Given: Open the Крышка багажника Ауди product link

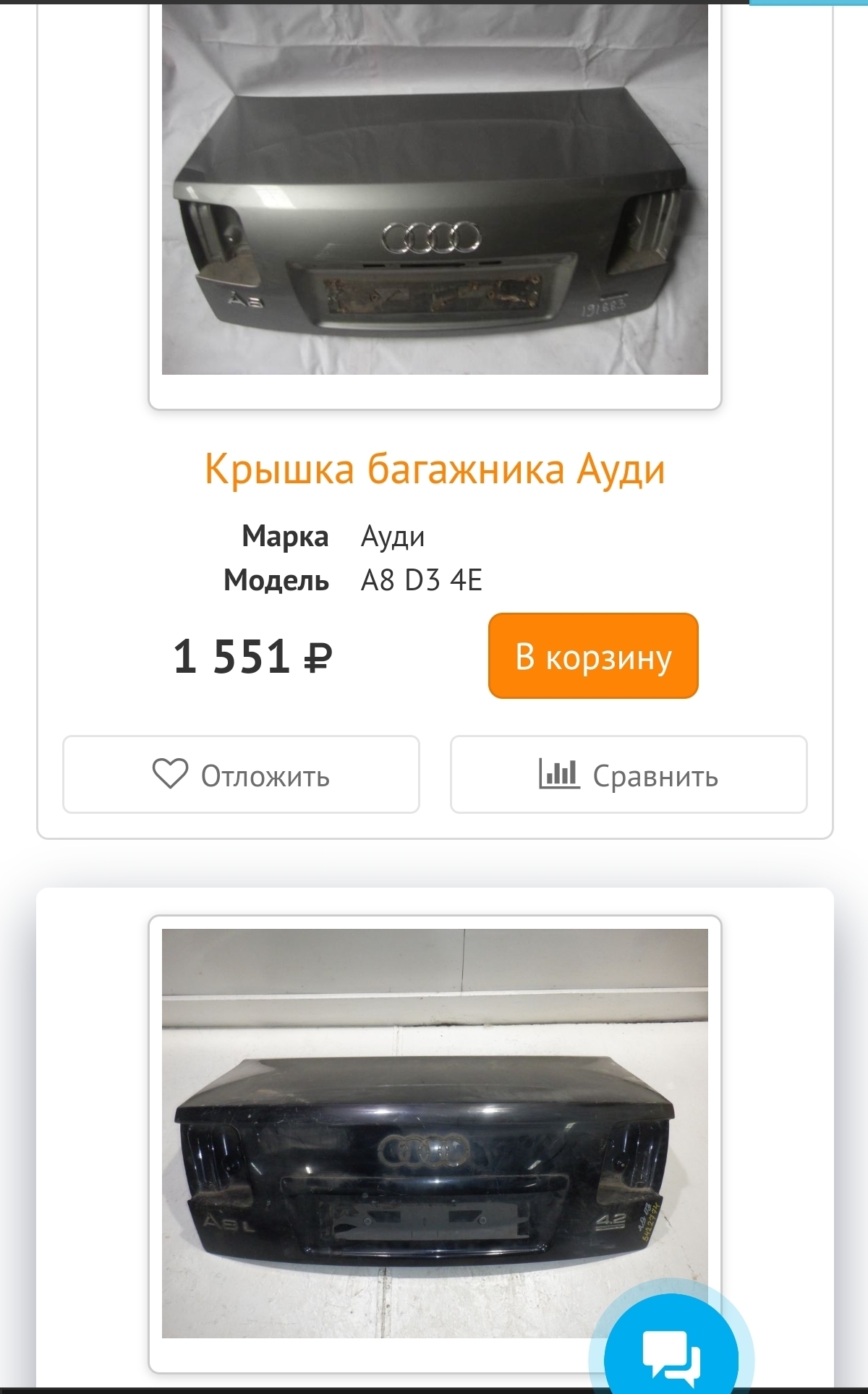Looking at the screenshot, I should (435, 469).
